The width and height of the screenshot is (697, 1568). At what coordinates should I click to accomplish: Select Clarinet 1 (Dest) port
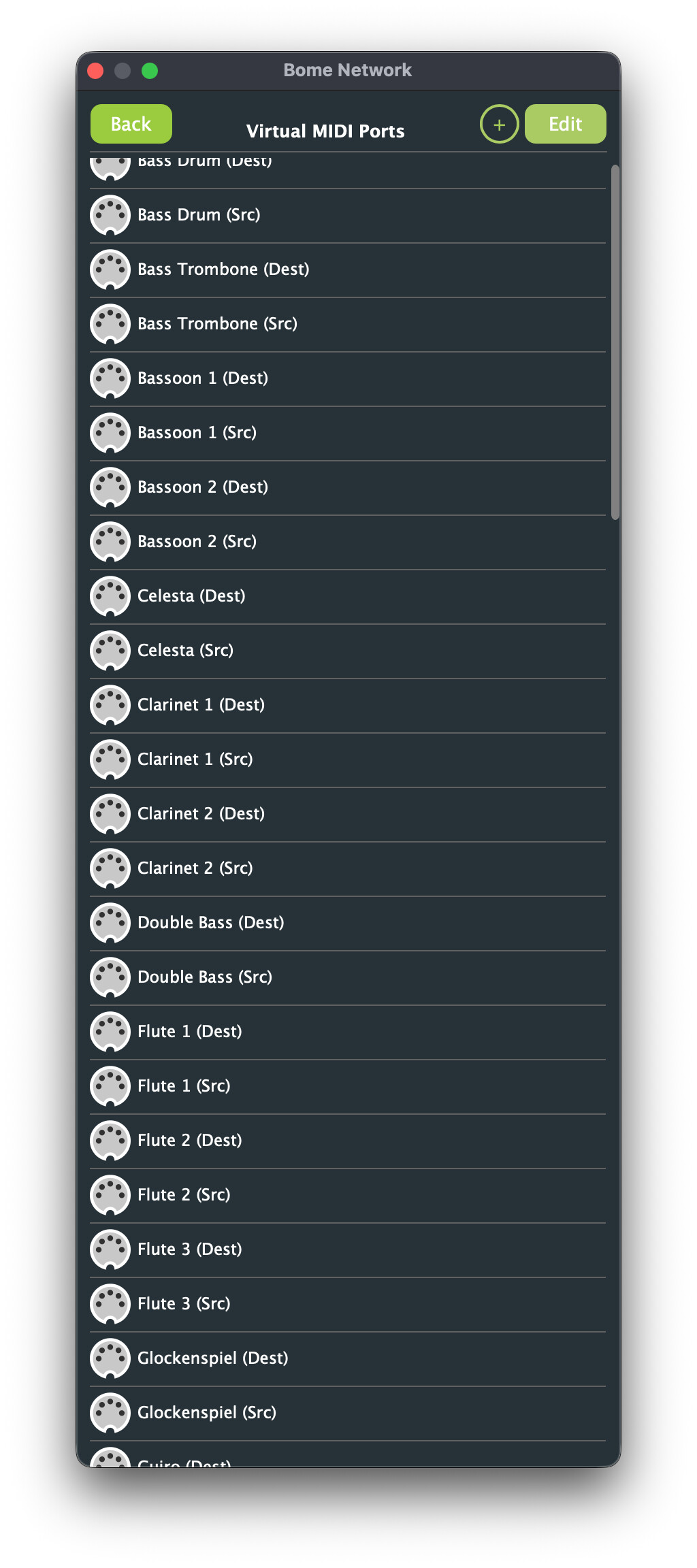point(201,705)
